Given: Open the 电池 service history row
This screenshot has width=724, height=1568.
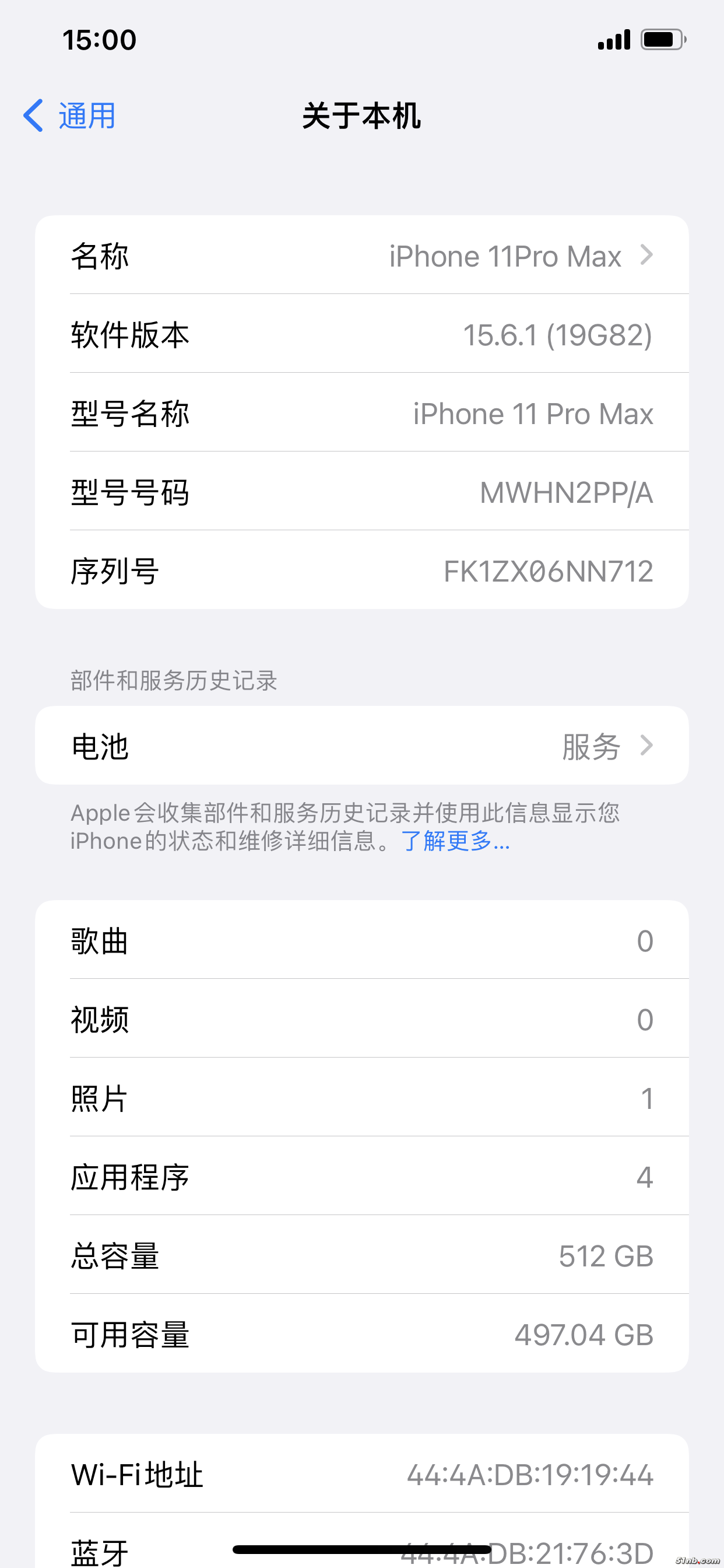Looking at the screenshot, I should (361, 745).
